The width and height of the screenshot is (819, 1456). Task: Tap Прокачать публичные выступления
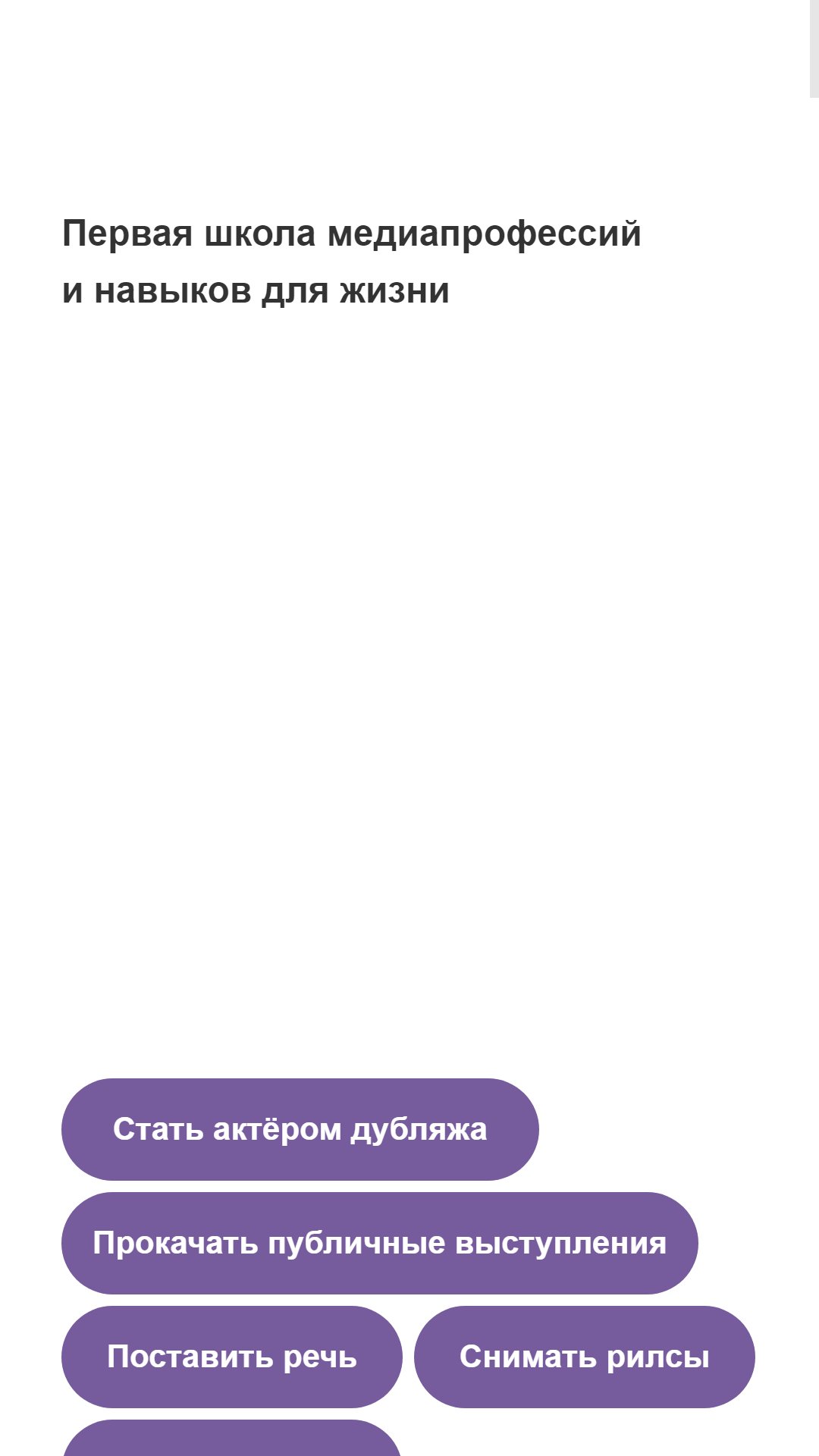coord(379,1243)
